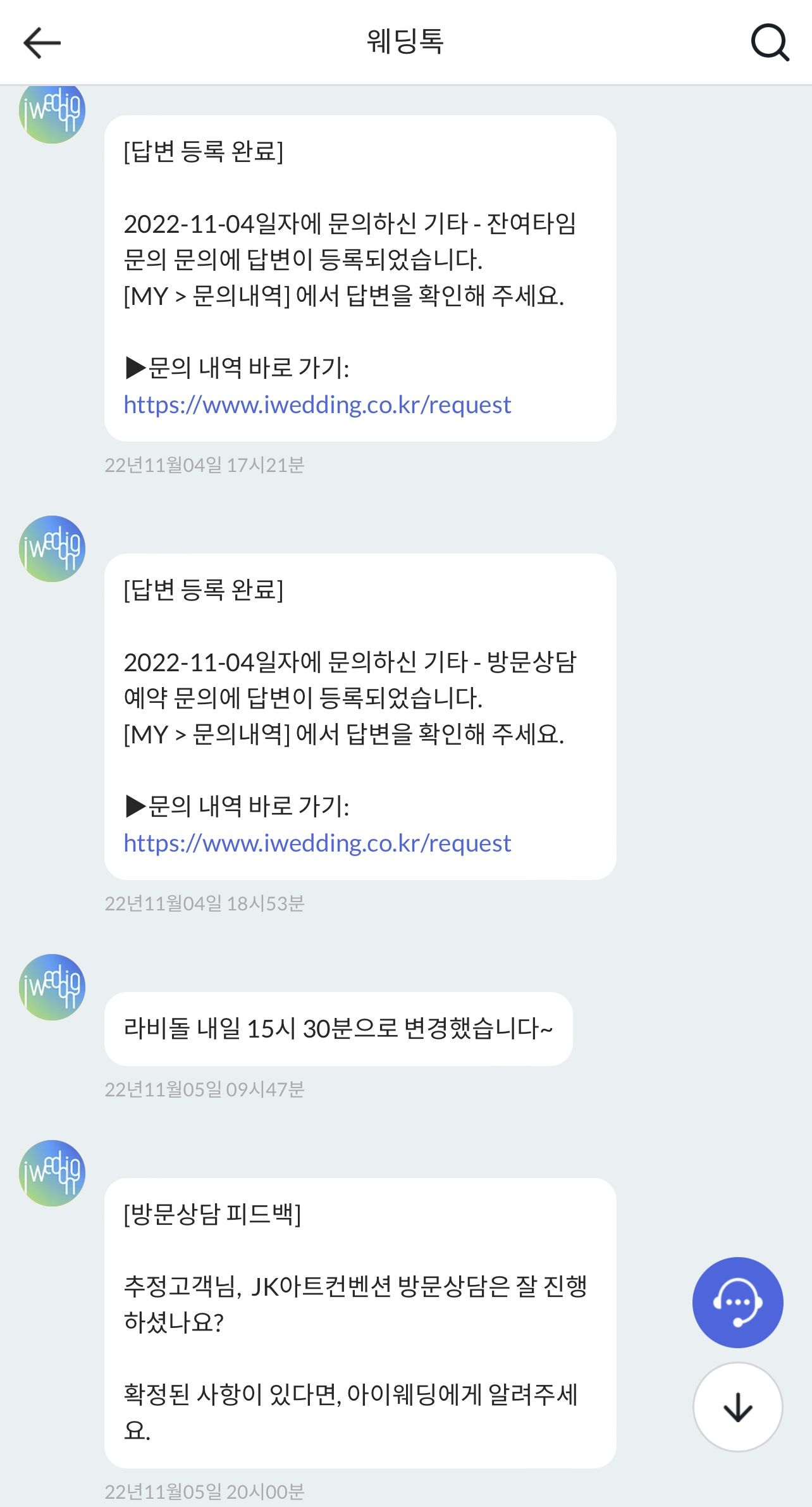
Task: Jump to the latest message with down arrow
Action: pyautogui.click(x=737, y=1407)
